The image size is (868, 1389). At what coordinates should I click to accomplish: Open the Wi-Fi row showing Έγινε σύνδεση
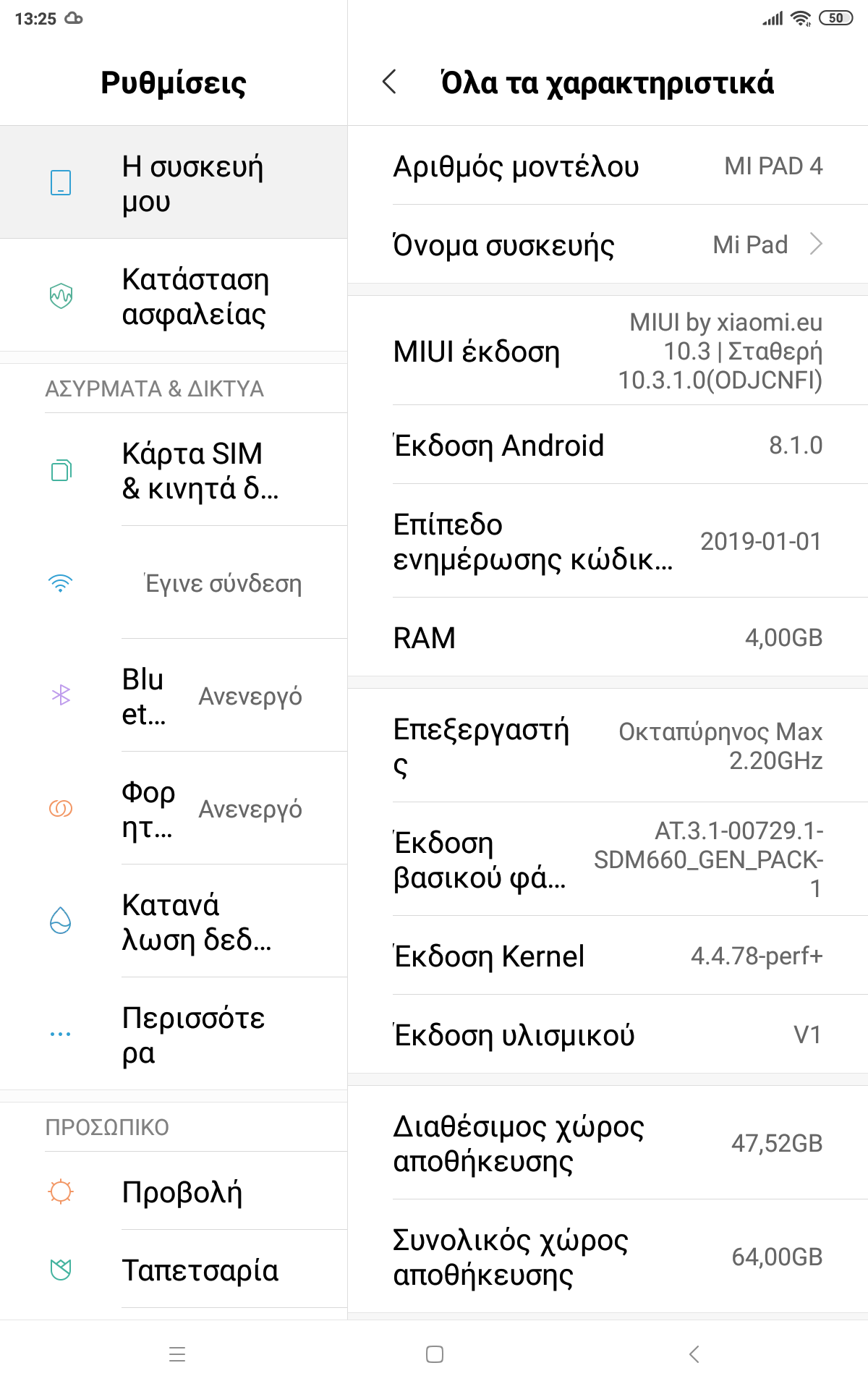click(174, 584)
